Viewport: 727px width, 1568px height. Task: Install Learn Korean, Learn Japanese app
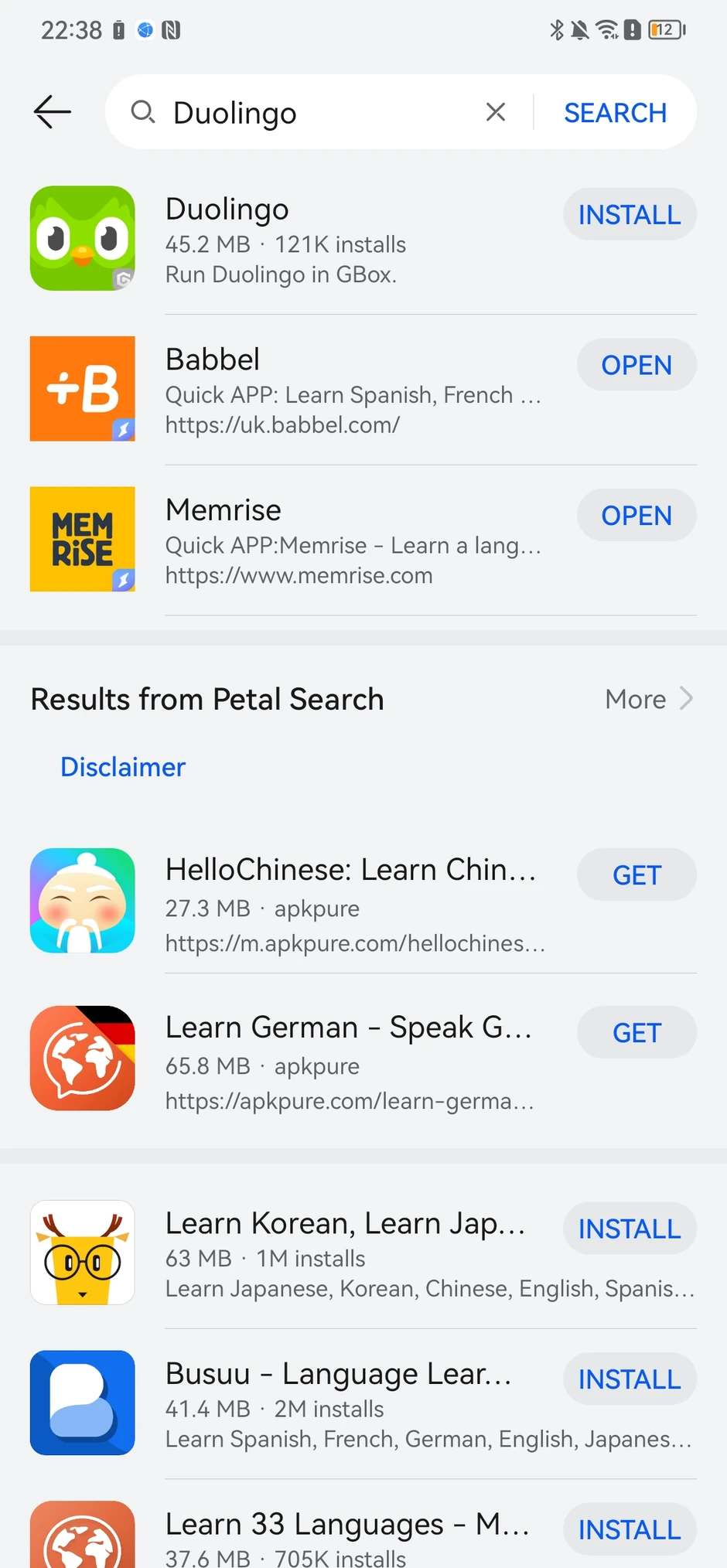click(629, 1229)
